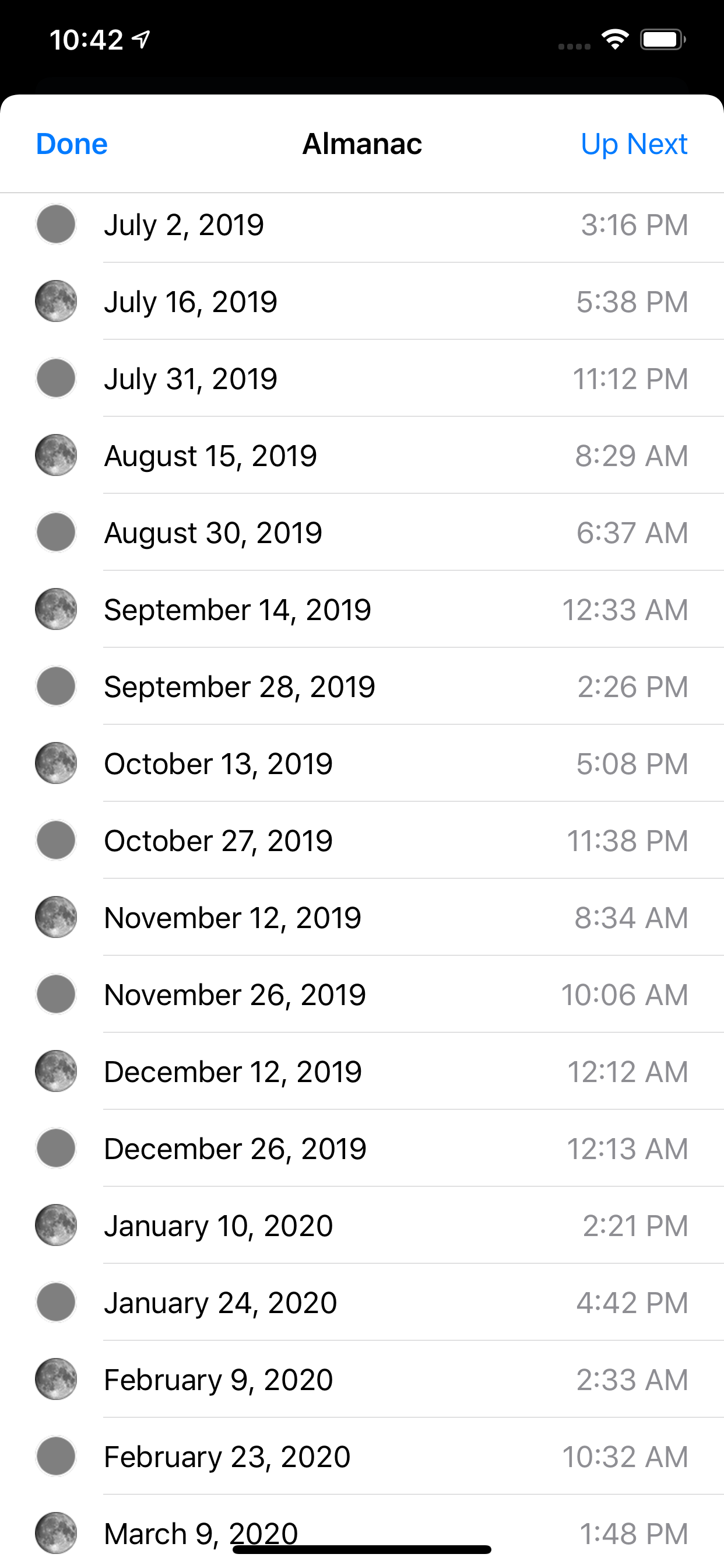Image resolution: width=724 pixels, height=1568 pixels.
Task: Tap Done to close the Almanac
Action: pyautogui.click(x=71, y=144)
